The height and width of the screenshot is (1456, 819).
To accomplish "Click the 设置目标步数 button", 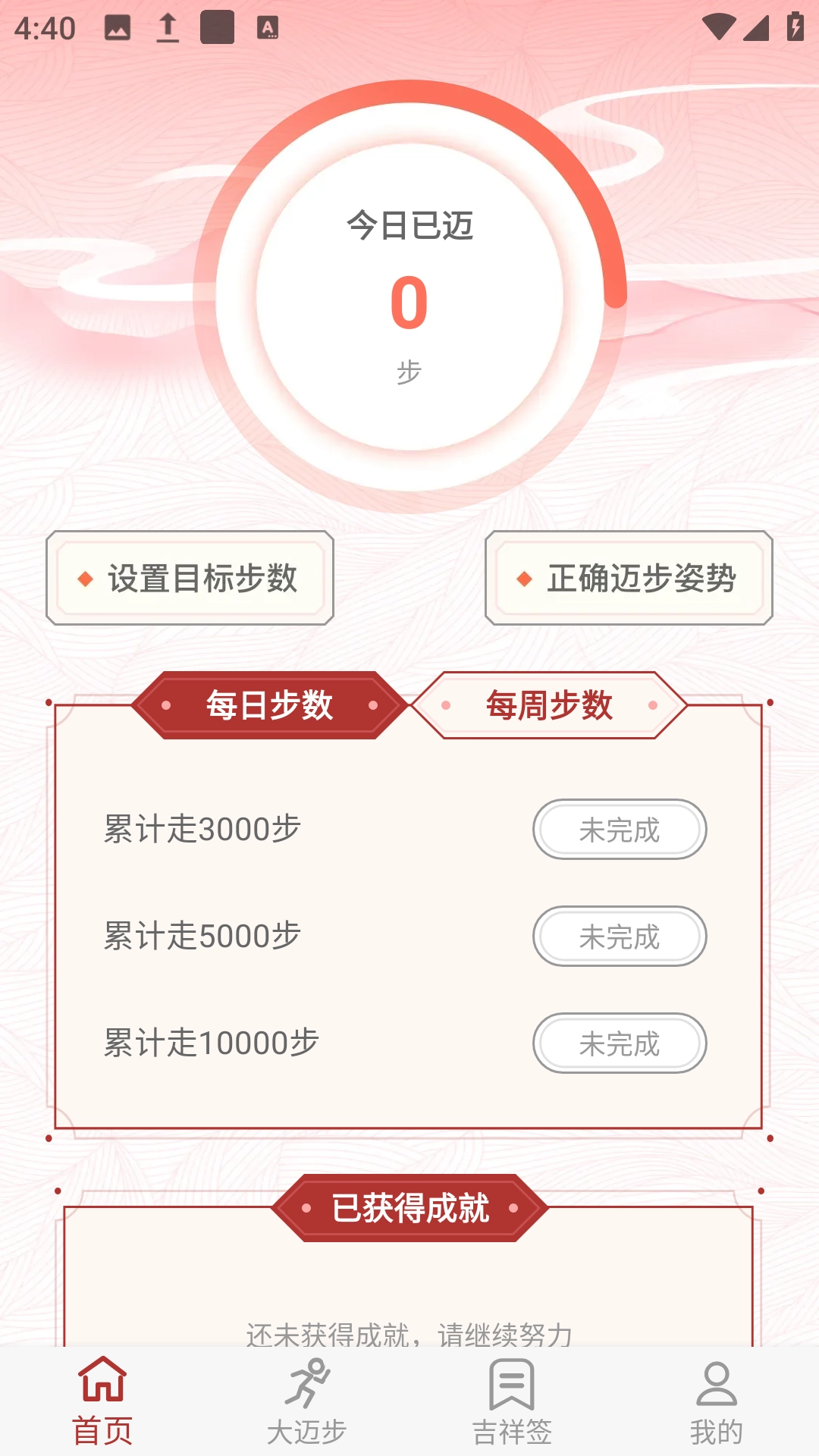I will click(x=188, y=579).
